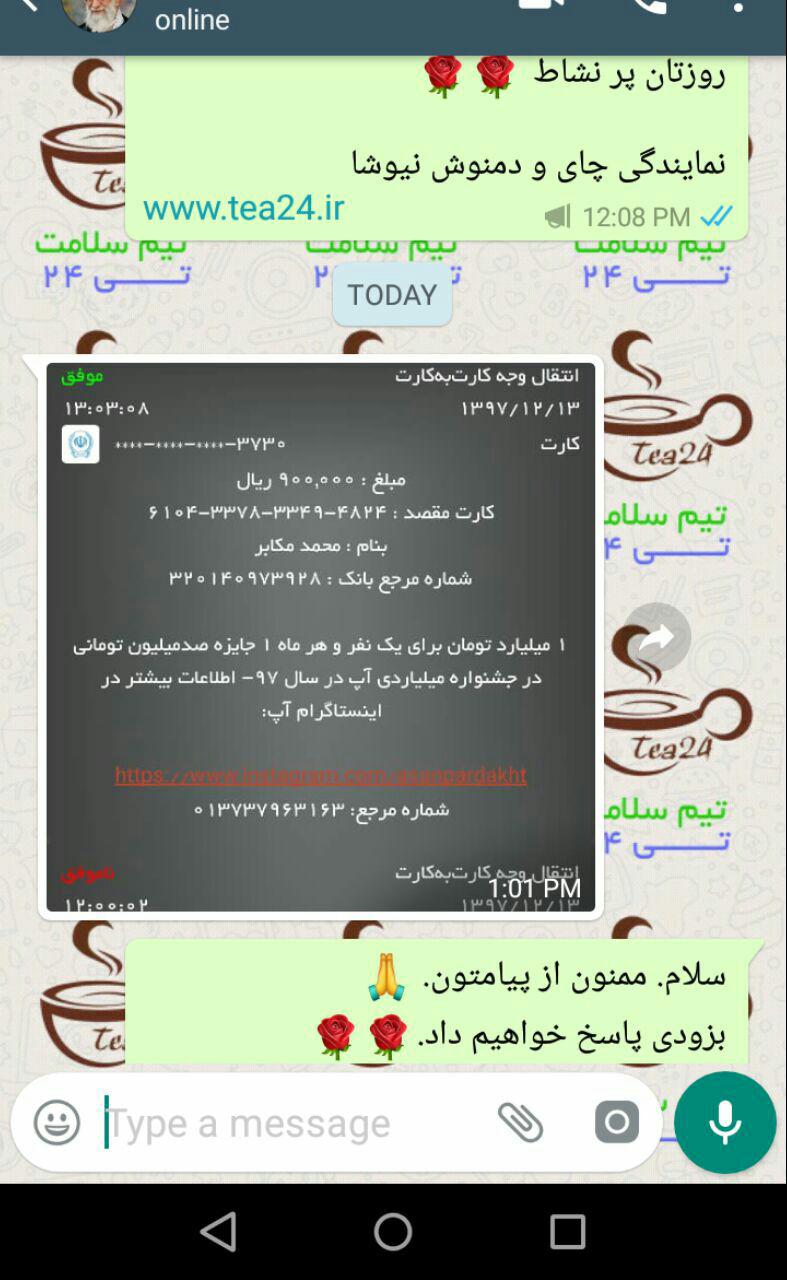The height and width of the screenshot is (1280, 787).
Task: Go to the home screen
Action: (393, 1232)
